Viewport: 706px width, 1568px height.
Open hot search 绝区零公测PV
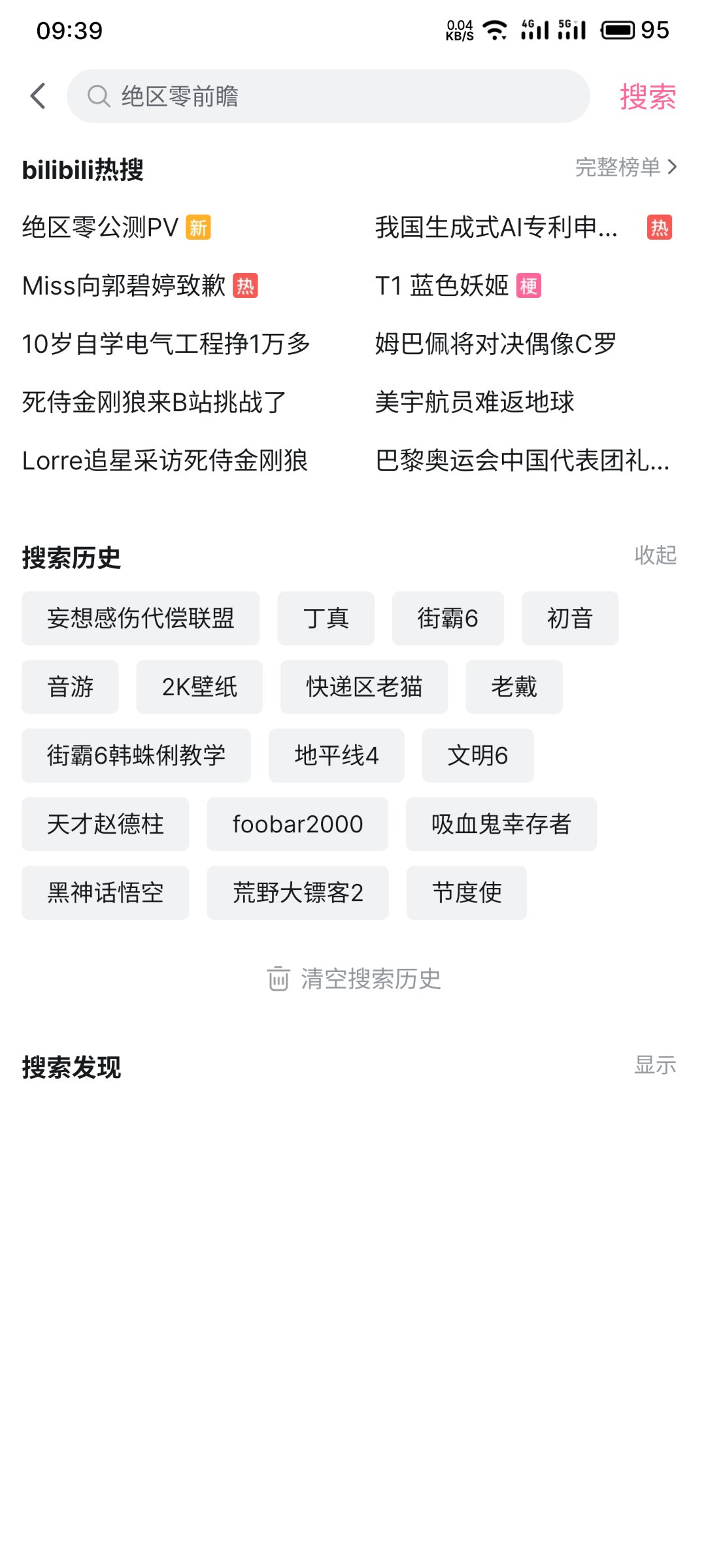101,227
